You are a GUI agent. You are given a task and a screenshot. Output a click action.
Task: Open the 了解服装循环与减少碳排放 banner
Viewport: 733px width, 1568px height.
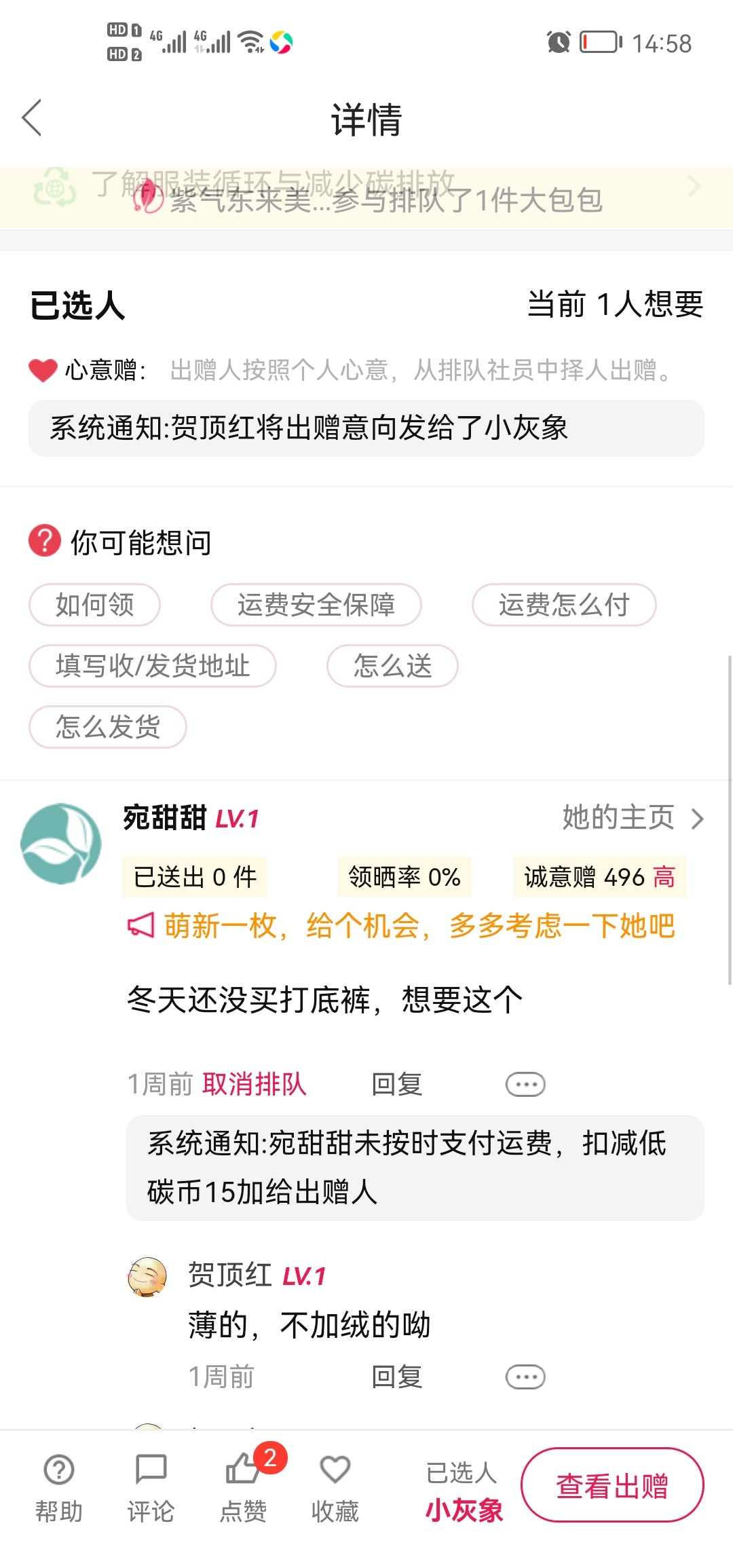coord(366,186)
